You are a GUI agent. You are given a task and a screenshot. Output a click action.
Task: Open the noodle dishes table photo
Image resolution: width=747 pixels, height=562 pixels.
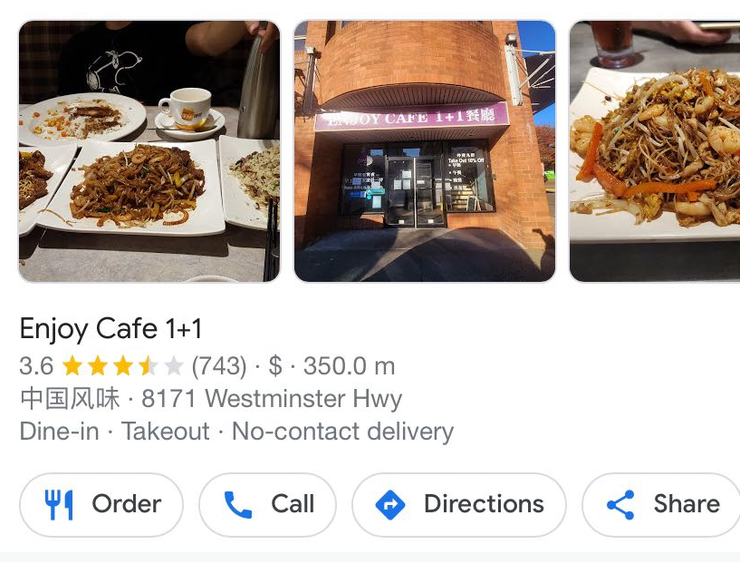pyautogui.click(x=149, y=151)
